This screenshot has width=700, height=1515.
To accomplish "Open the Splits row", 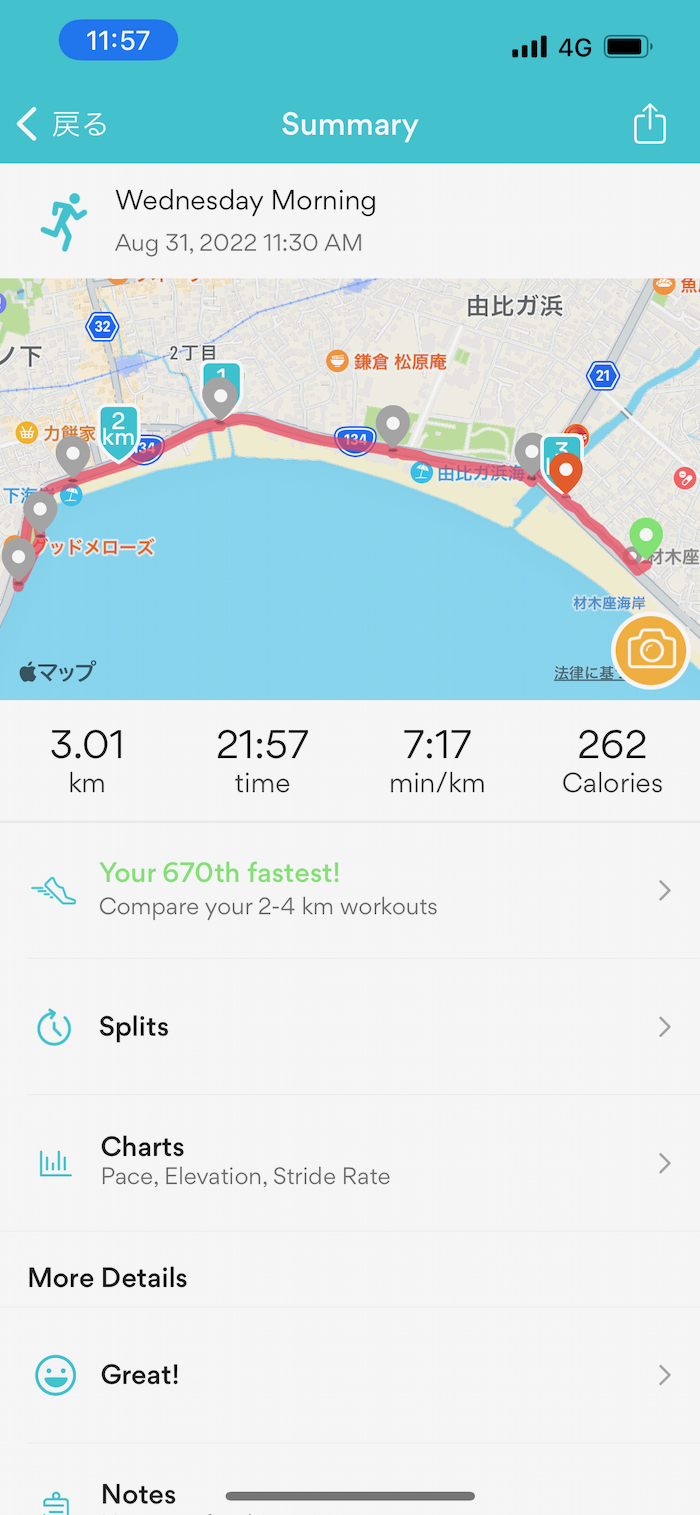I will tap(350, 1027).
